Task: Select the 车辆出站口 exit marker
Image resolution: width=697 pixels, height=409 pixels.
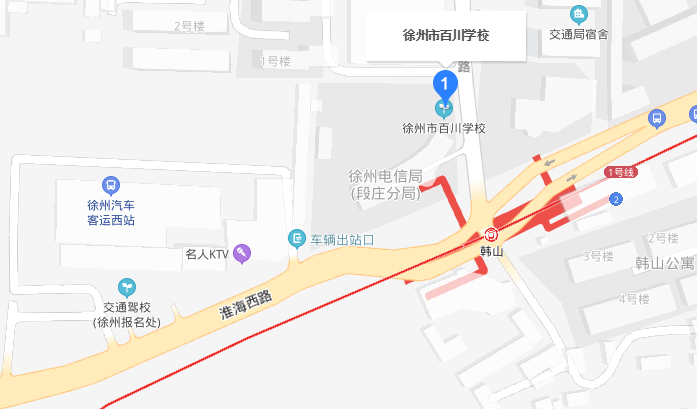Action: (x=297, y=238)
